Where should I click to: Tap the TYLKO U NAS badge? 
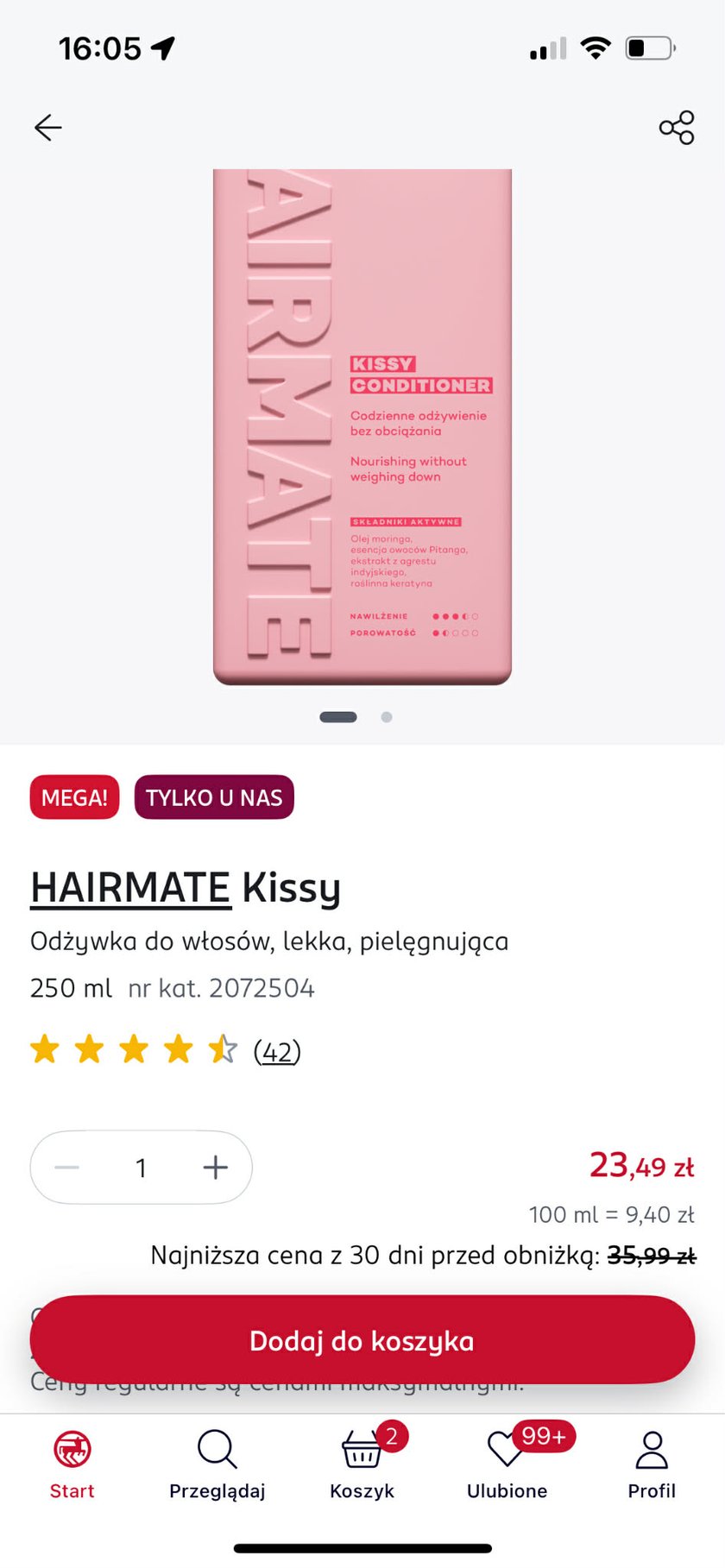pos(213,797)
